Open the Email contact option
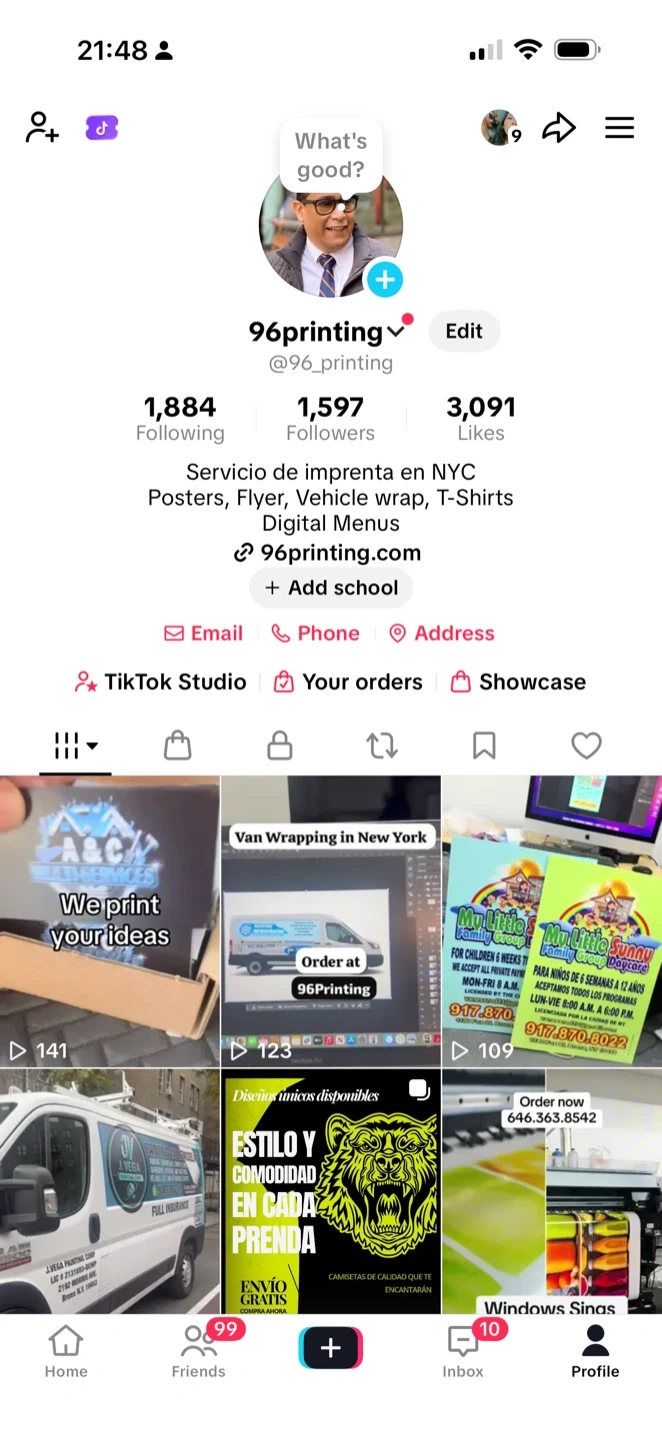The height and width of the screenshot is (1440, 662). pos(204,633)
